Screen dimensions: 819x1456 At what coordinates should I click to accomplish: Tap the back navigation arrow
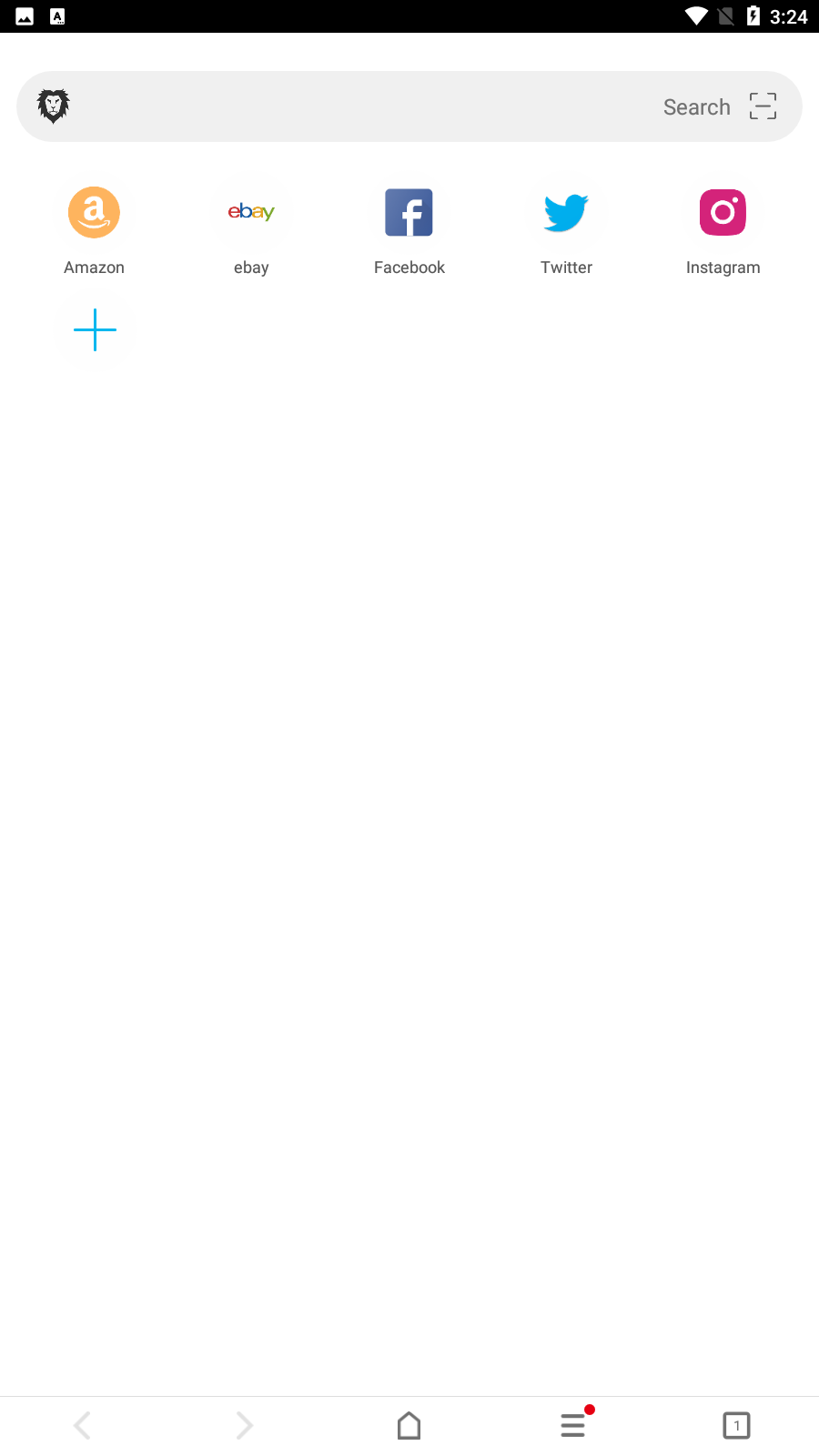click(x=82, y=1425)
